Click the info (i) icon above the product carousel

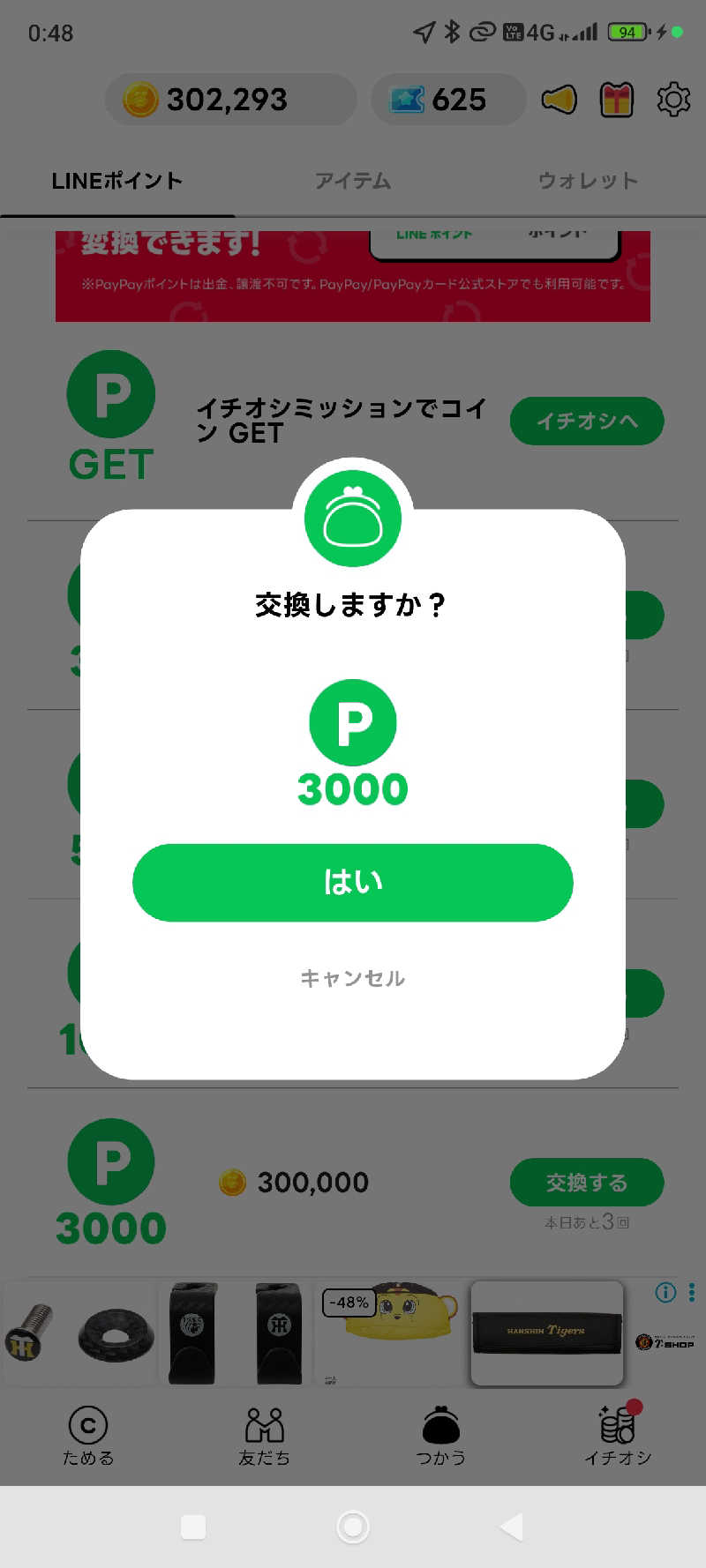coord(665,1293)
